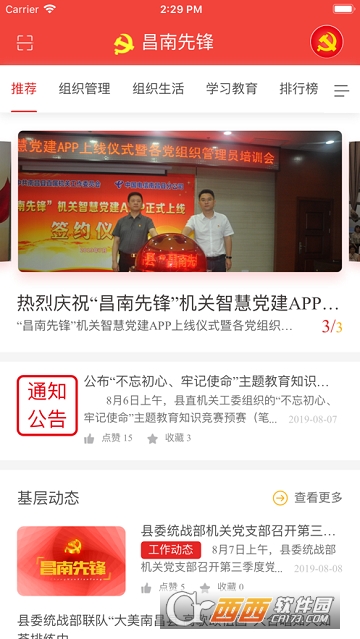Open the party emblem profile button
Viewport: 360px width, 639px height.
click(327, 42)
